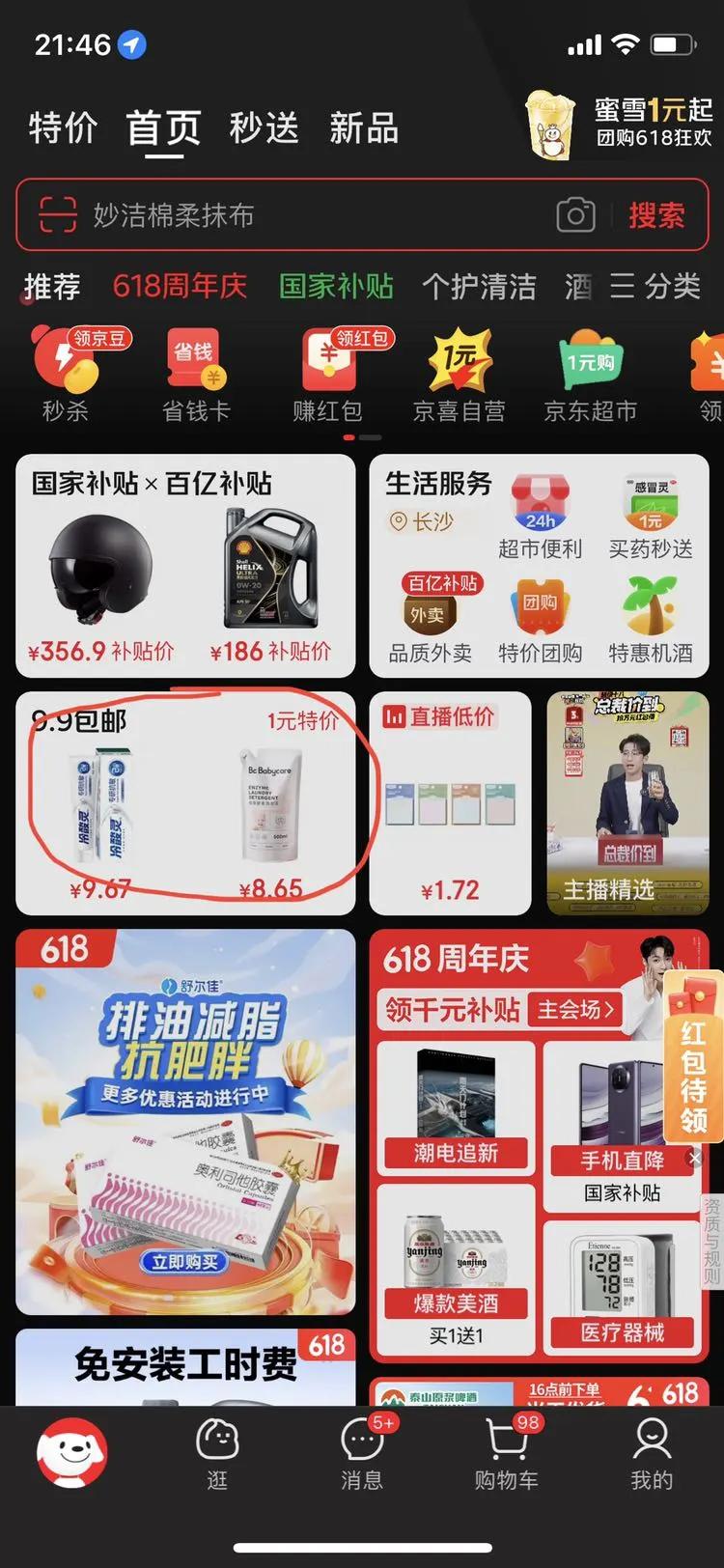The width and height of the screenshot is (724, 1568).
Task: Tap the scan code icon
Action: 57,214
